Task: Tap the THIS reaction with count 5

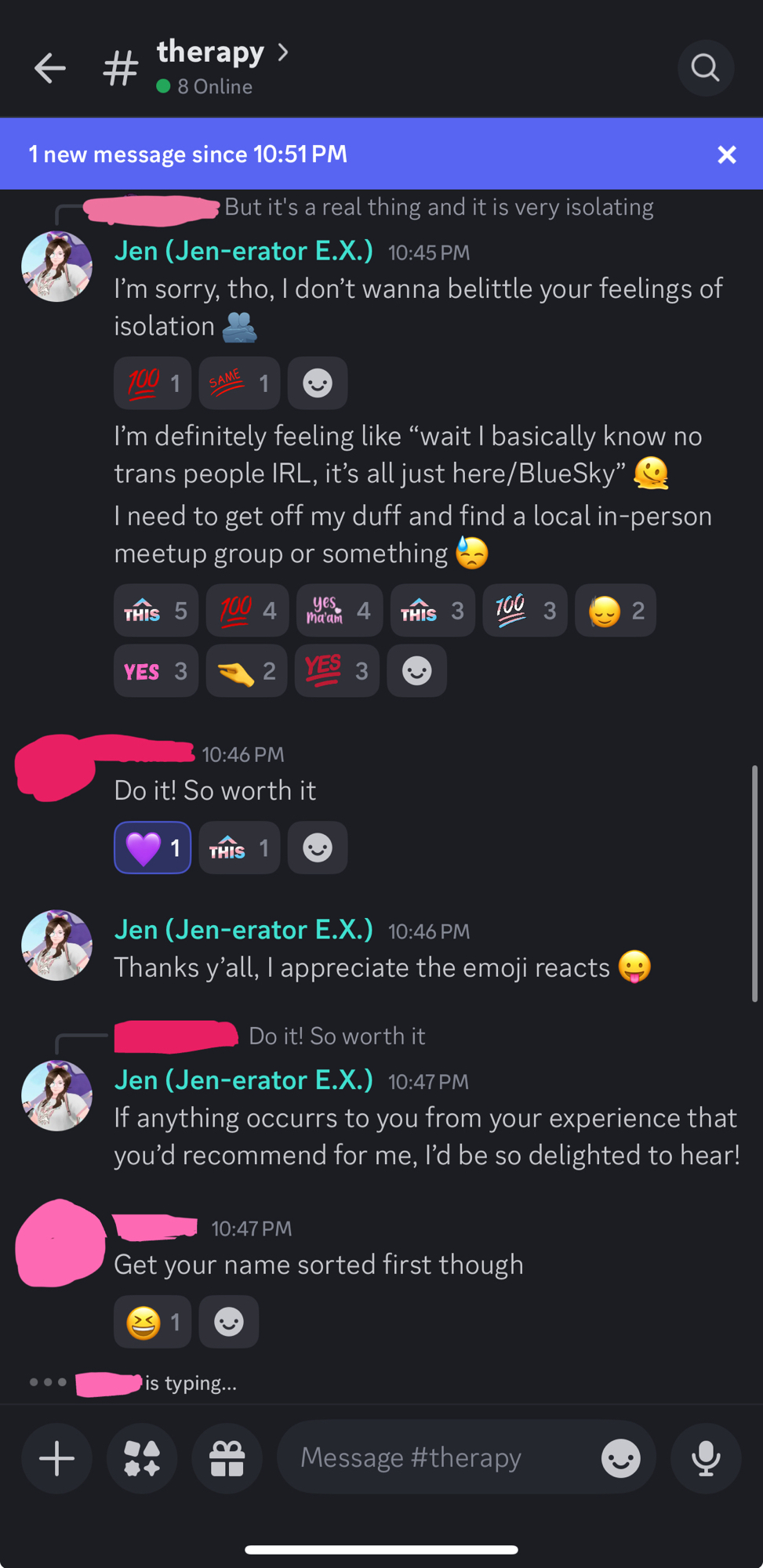Action: [x=155, y=611]
